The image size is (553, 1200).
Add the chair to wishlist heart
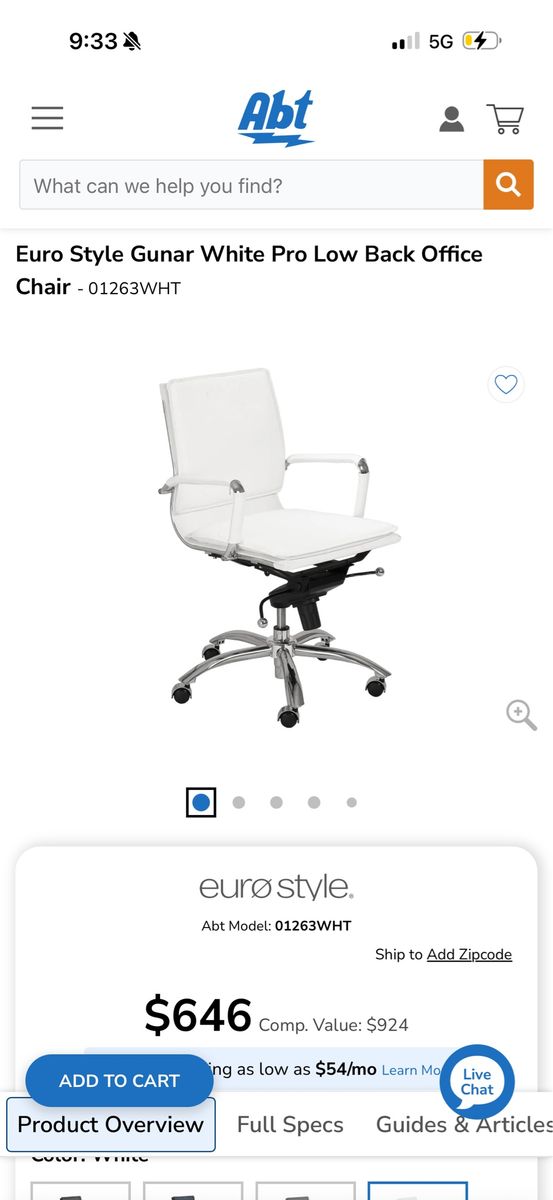tap(506, 384)
